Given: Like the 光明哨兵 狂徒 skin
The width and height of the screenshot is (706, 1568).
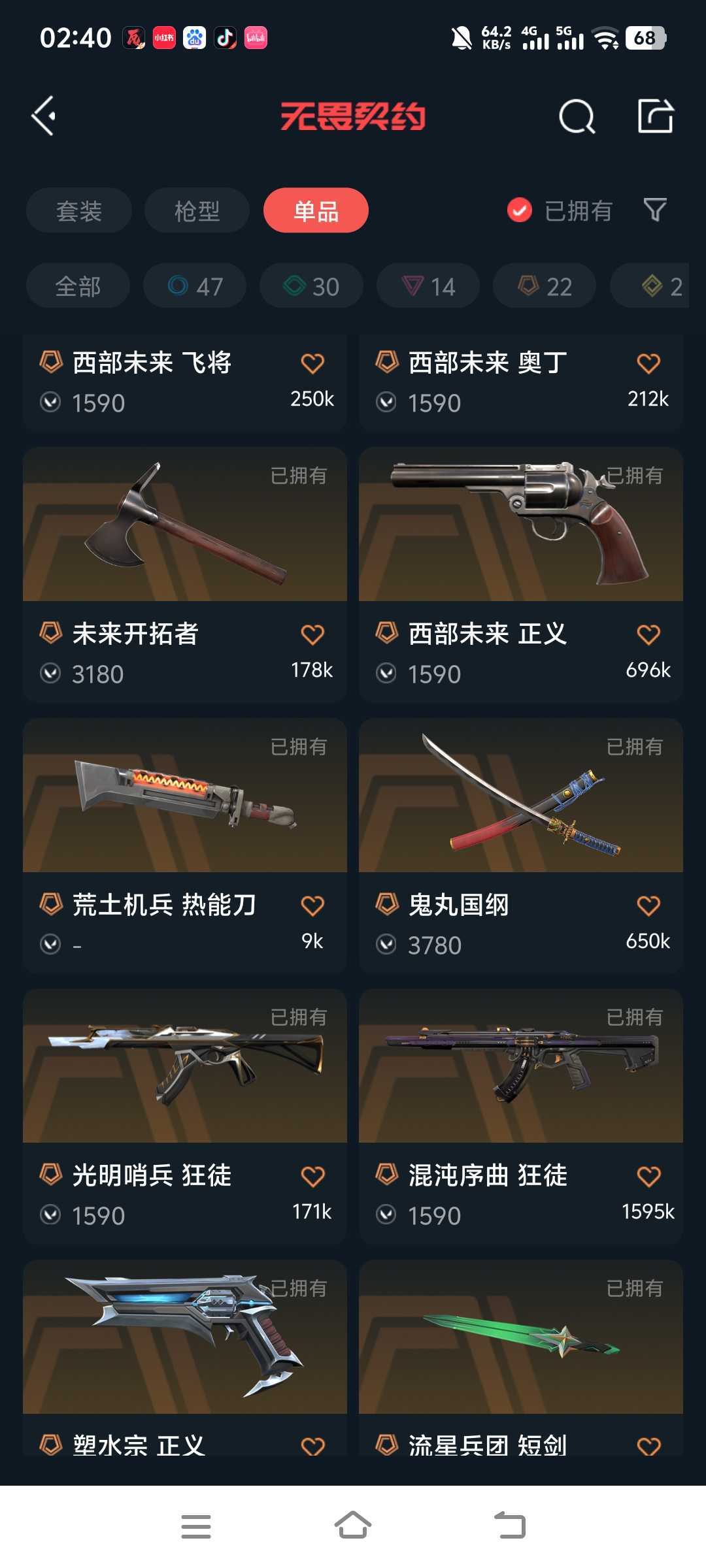Looking at the screenshot, I should (x=312, y=1176).
